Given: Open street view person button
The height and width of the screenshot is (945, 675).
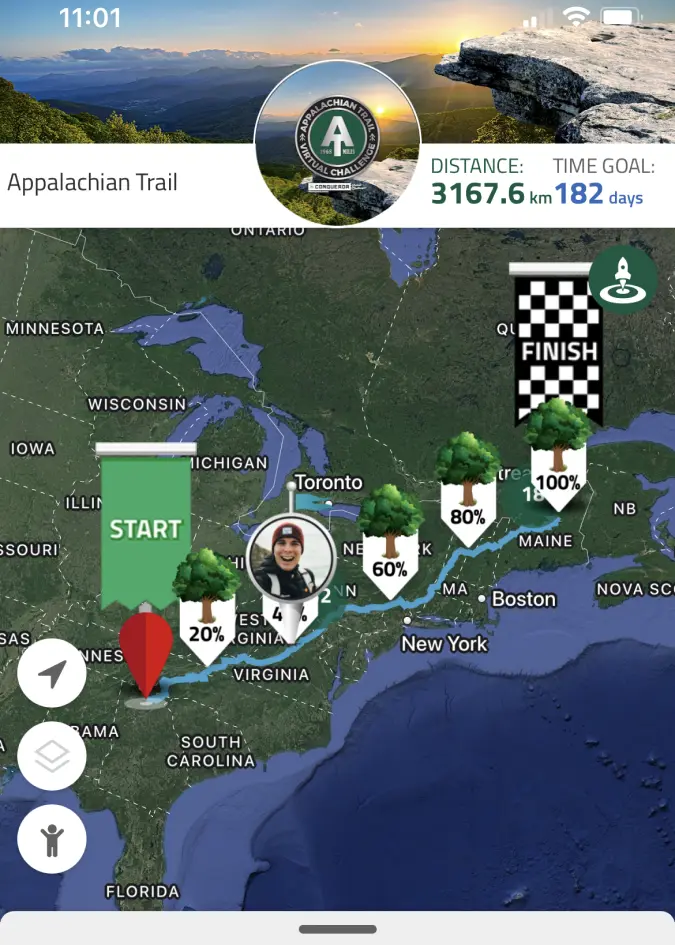Looking at the screenshot, I should (52, 838).
